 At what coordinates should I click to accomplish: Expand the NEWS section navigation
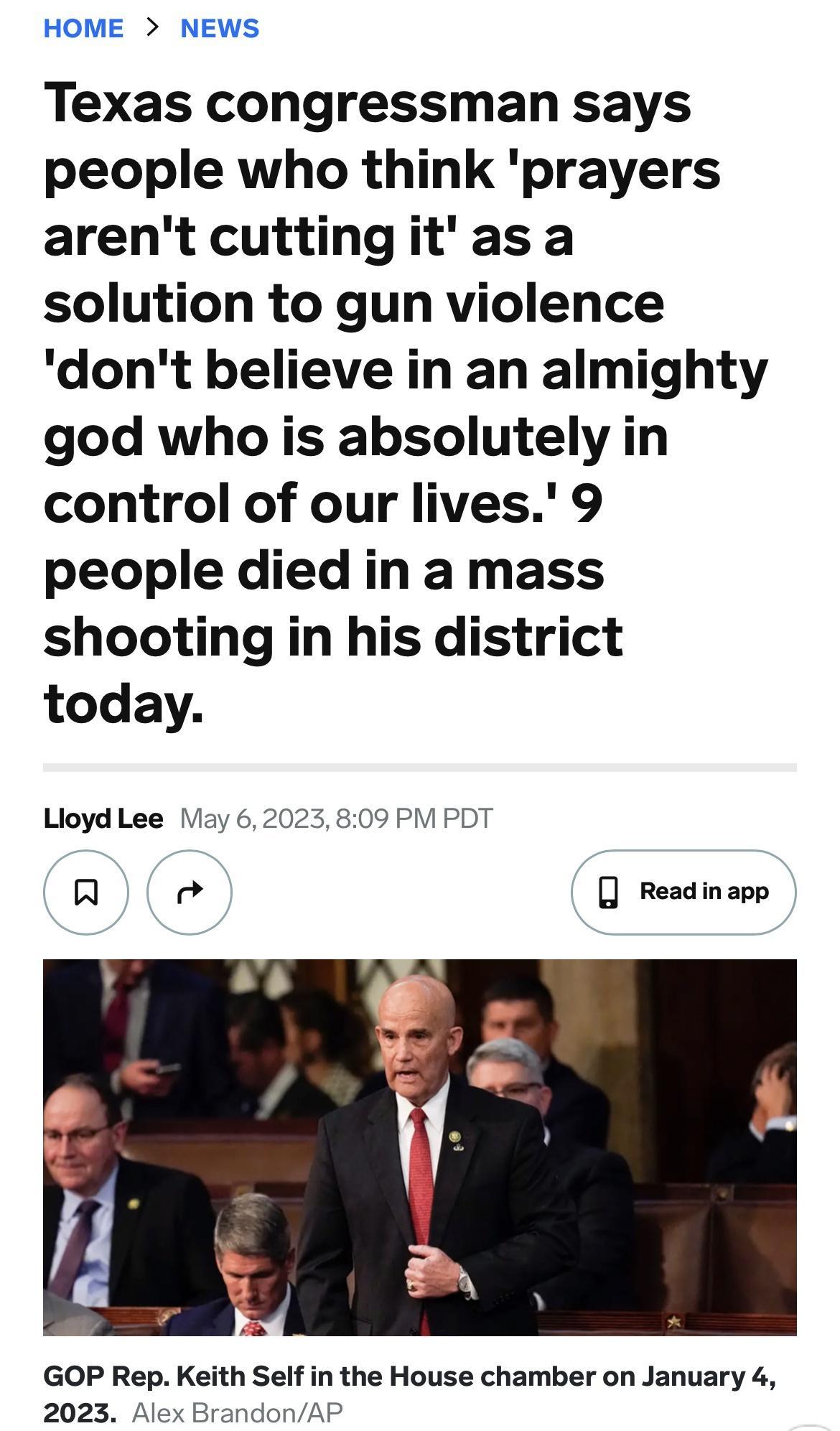[x=219, y=29]
